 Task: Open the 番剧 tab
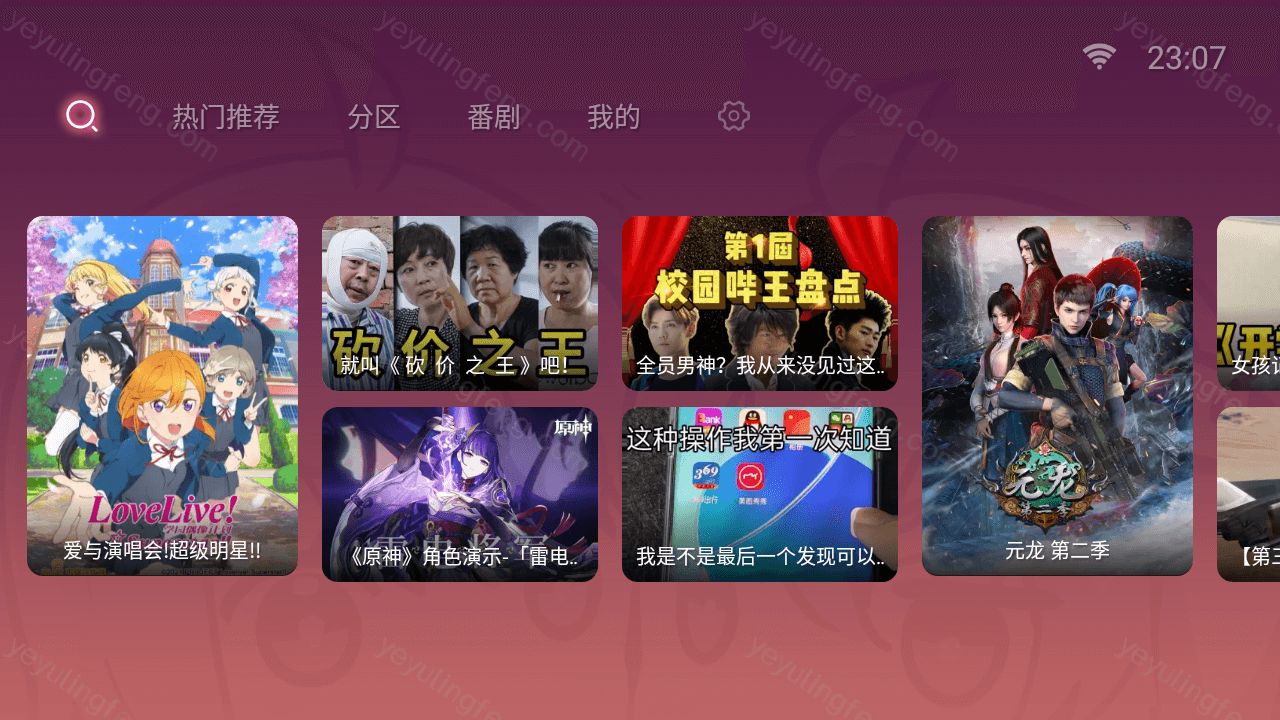click(493, 117)
